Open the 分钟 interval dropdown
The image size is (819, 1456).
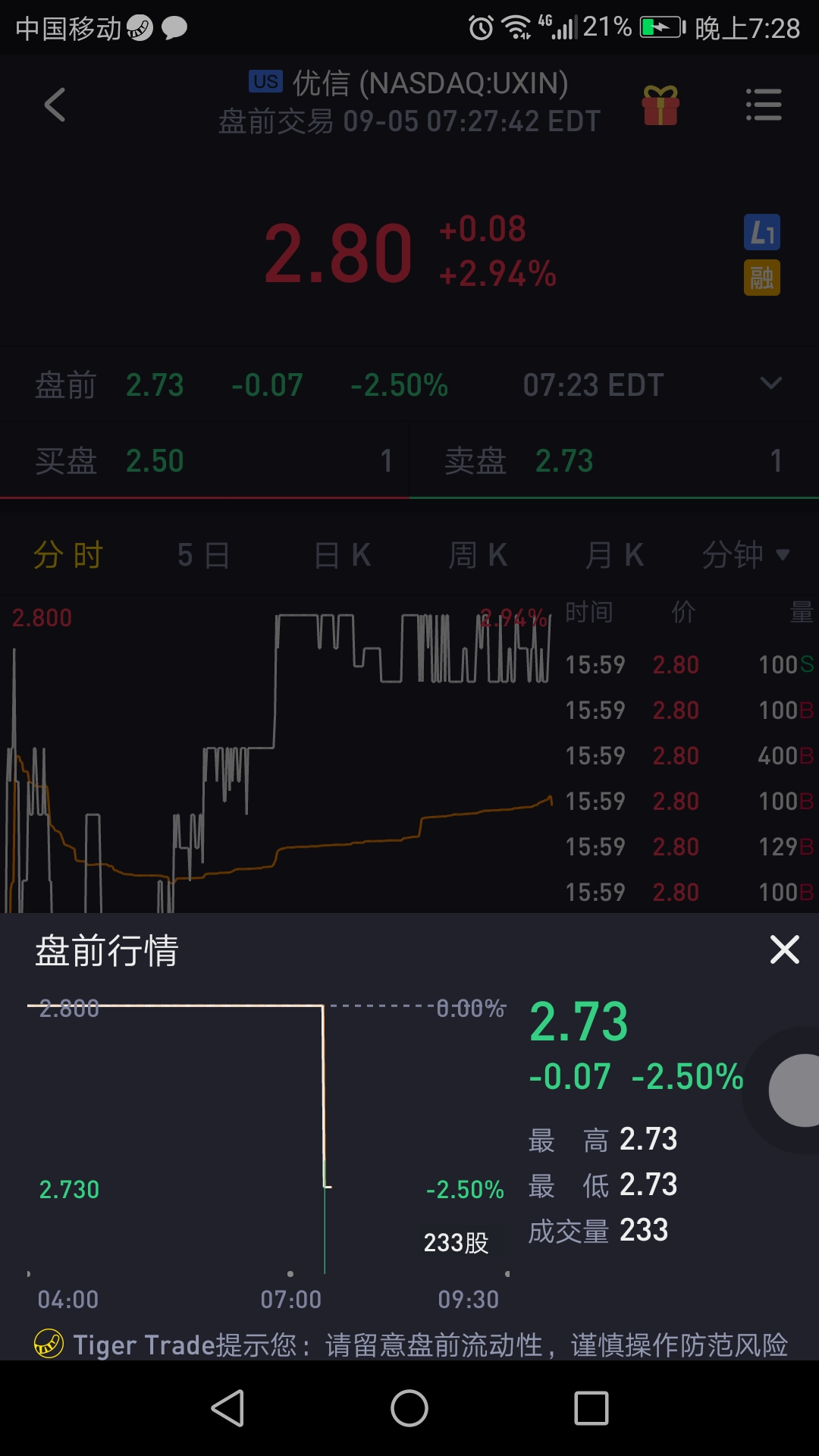[x=746, y=555]
